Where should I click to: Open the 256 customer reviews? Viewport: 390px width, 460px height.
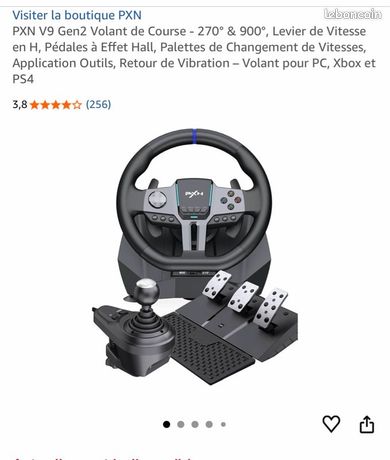pos(98,105)
